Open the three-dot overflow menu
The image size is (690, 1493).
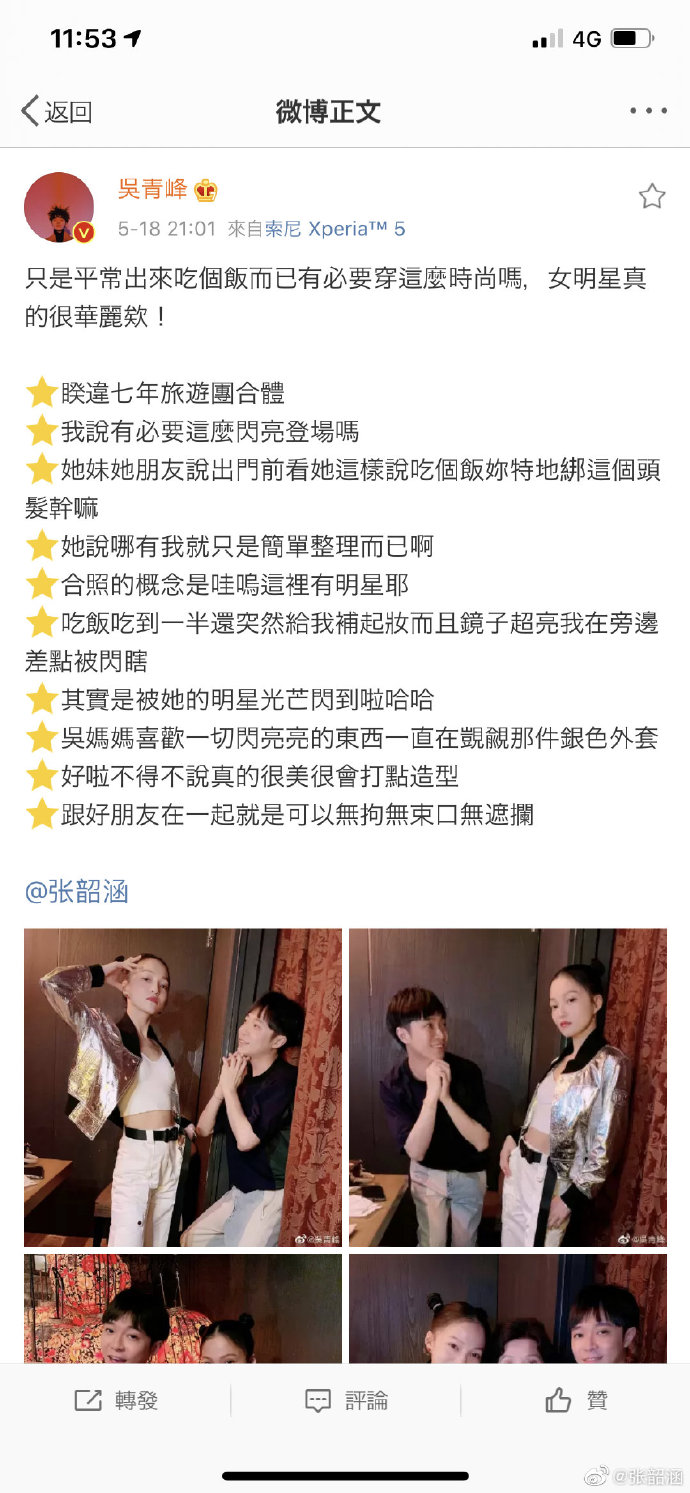click(x=648, y=111)
